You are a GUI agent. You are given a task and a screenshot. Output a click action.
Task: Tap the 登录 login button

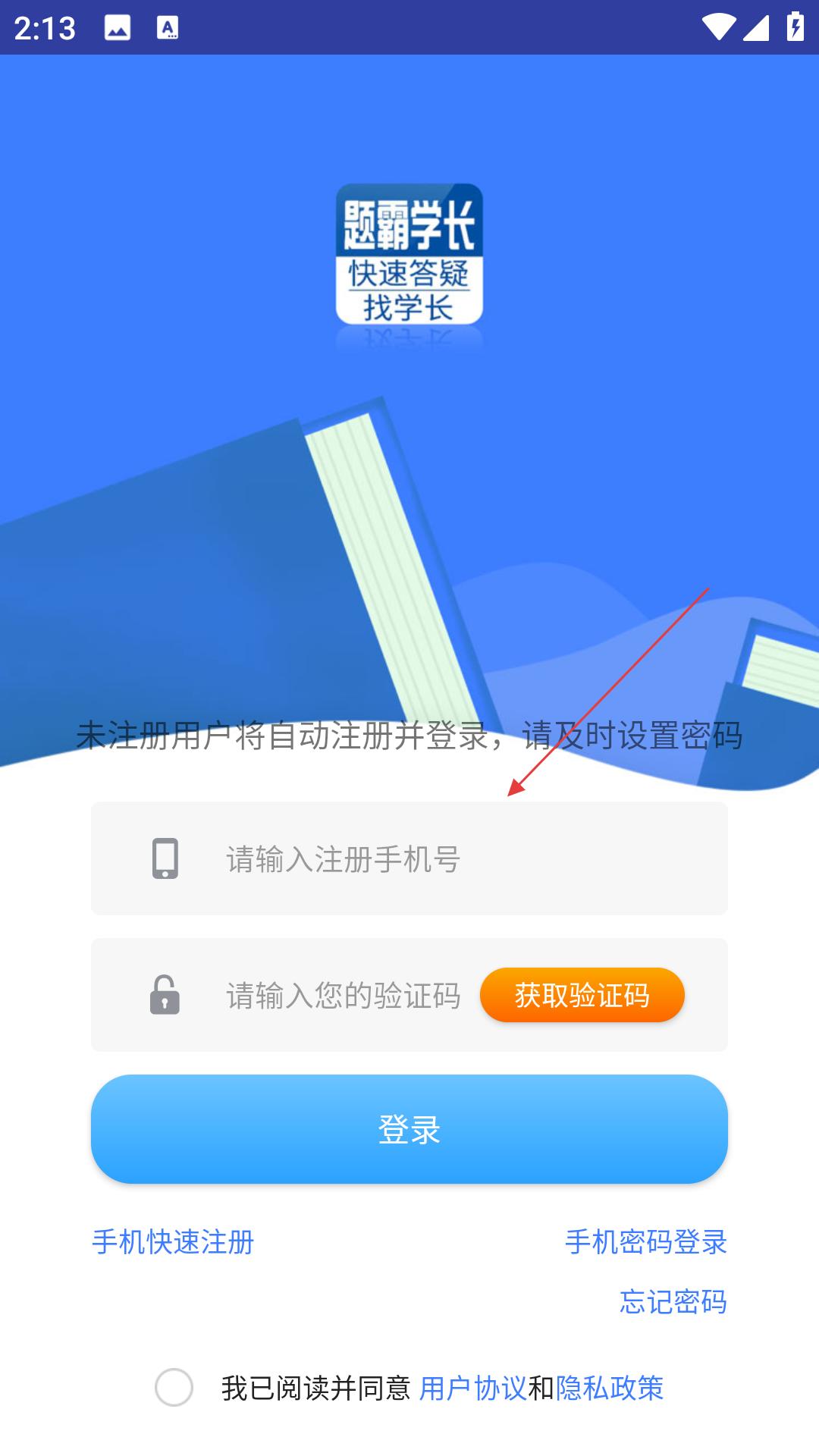click(x=409, y=1129)
